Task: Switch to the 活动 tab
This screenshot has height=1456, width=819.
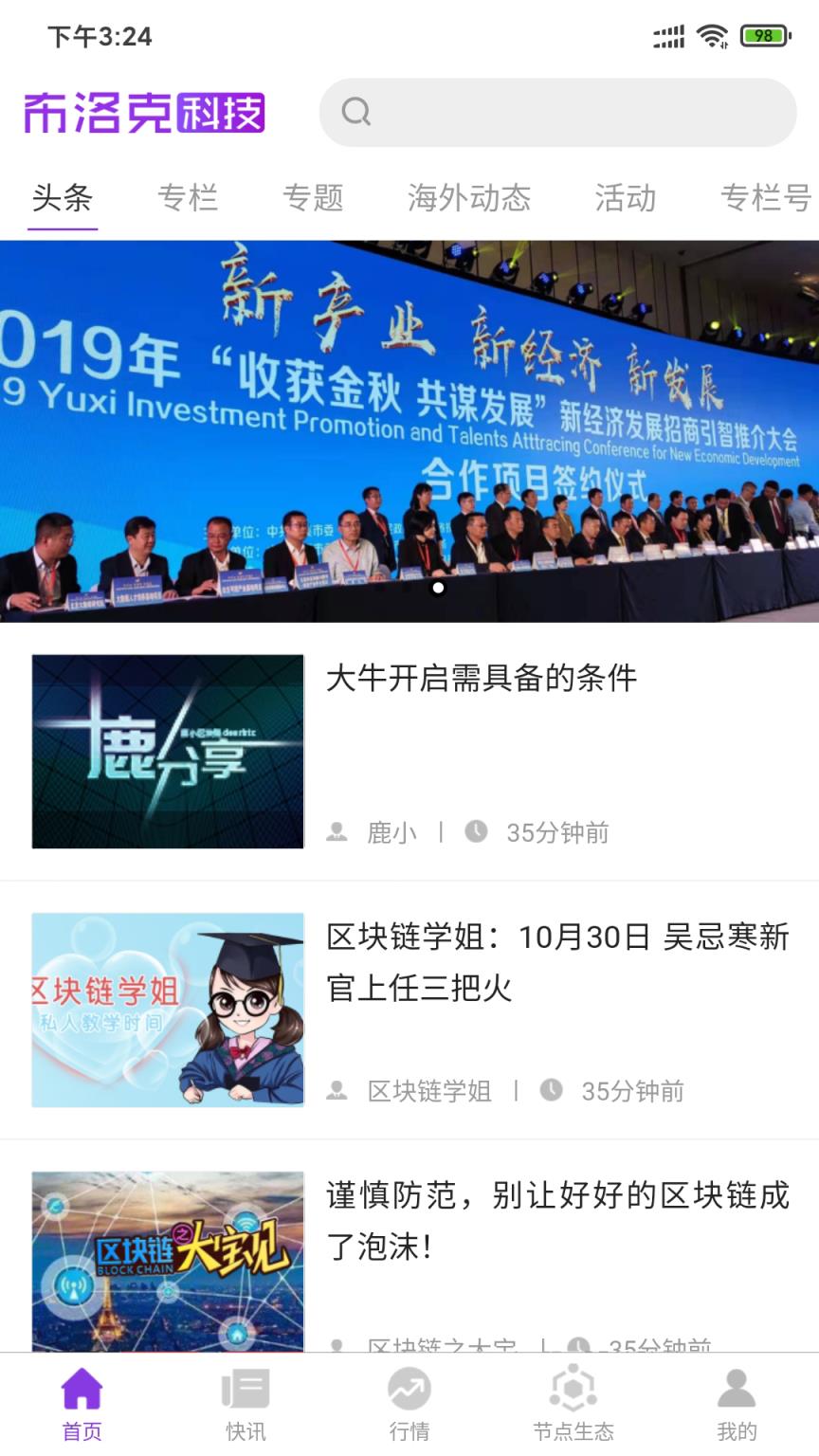Action: coord(626,199)
